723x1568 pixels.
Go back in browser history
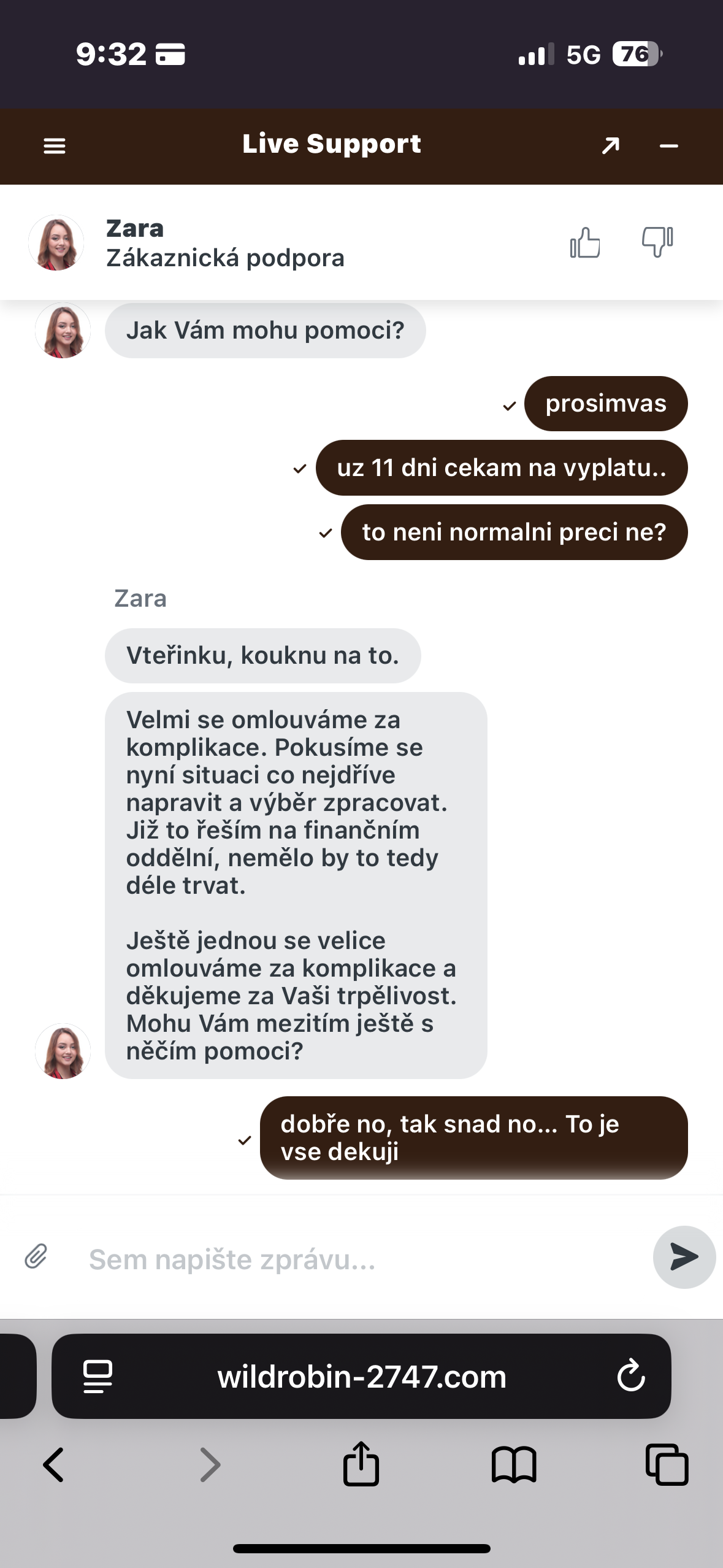coord(53,1465)
